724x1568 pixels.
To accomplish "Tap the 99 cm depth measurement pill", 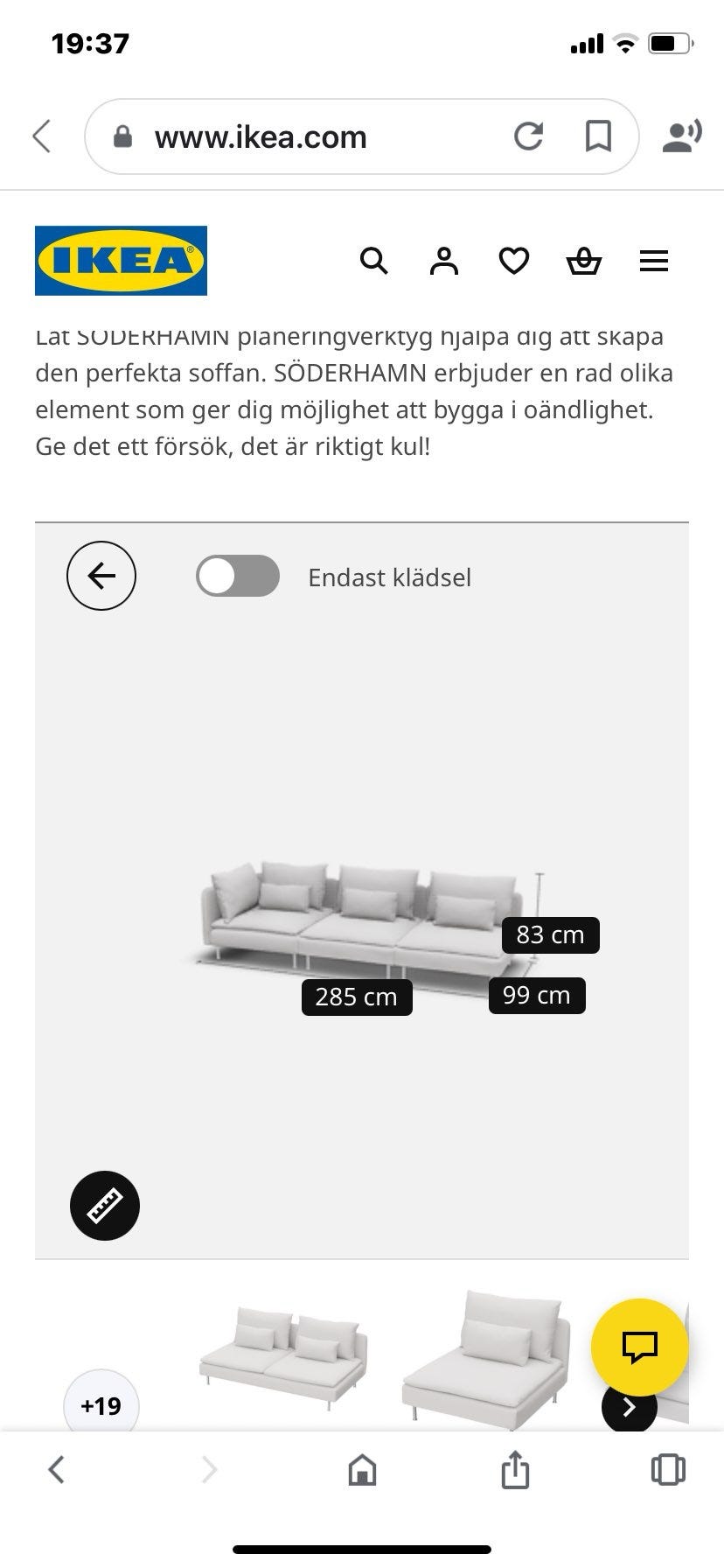I will coord(537,995).
